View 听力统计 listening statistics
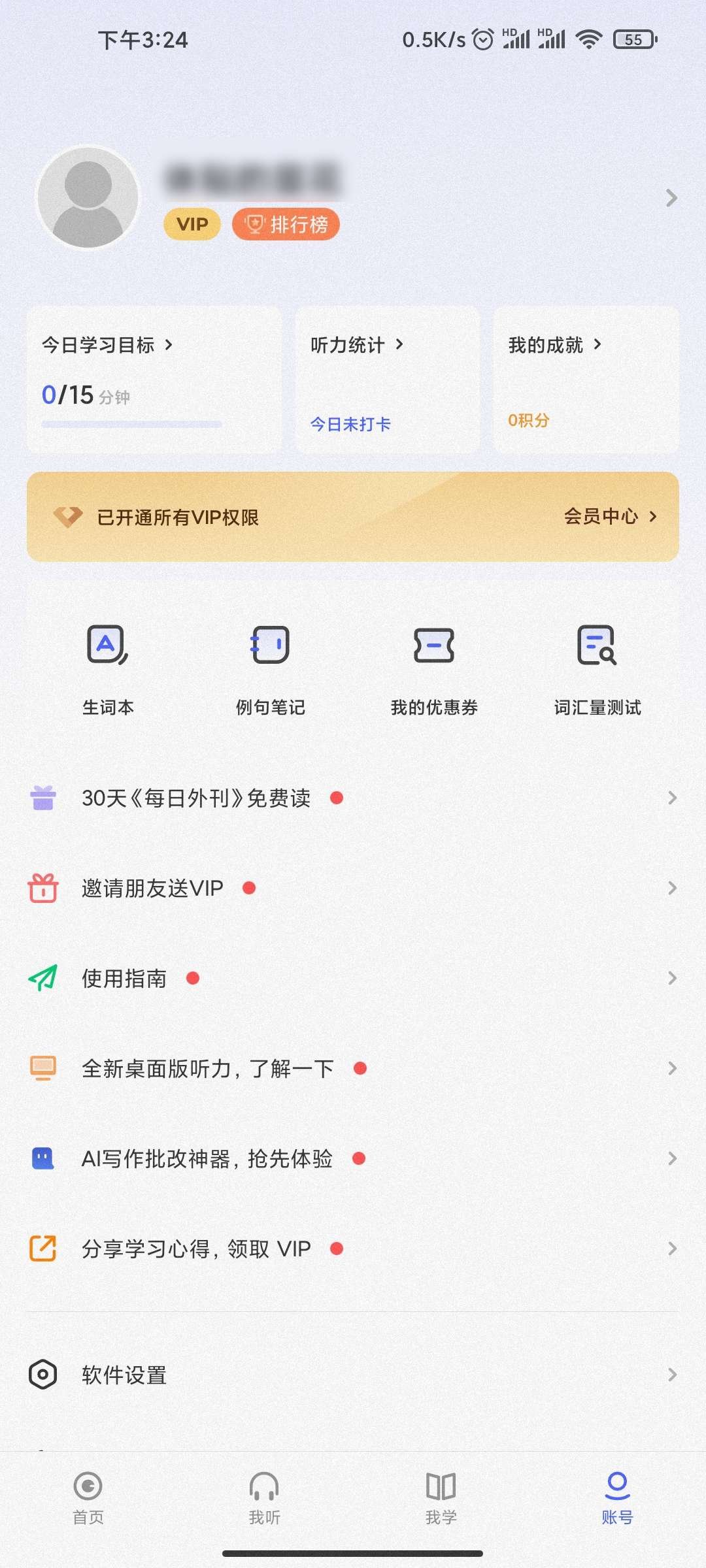 click(388, 380)
